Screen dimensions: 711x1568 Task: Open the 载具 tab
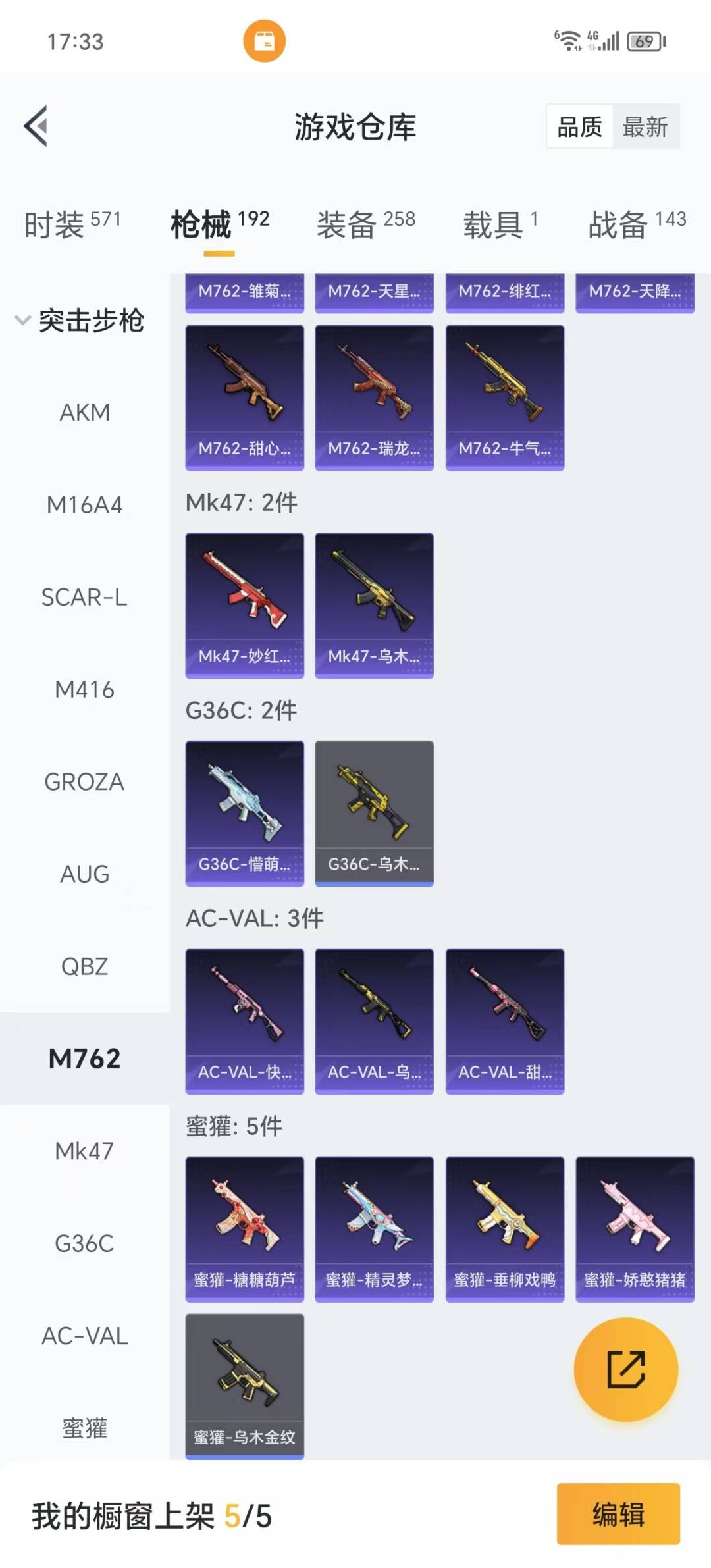click(500, 224)
